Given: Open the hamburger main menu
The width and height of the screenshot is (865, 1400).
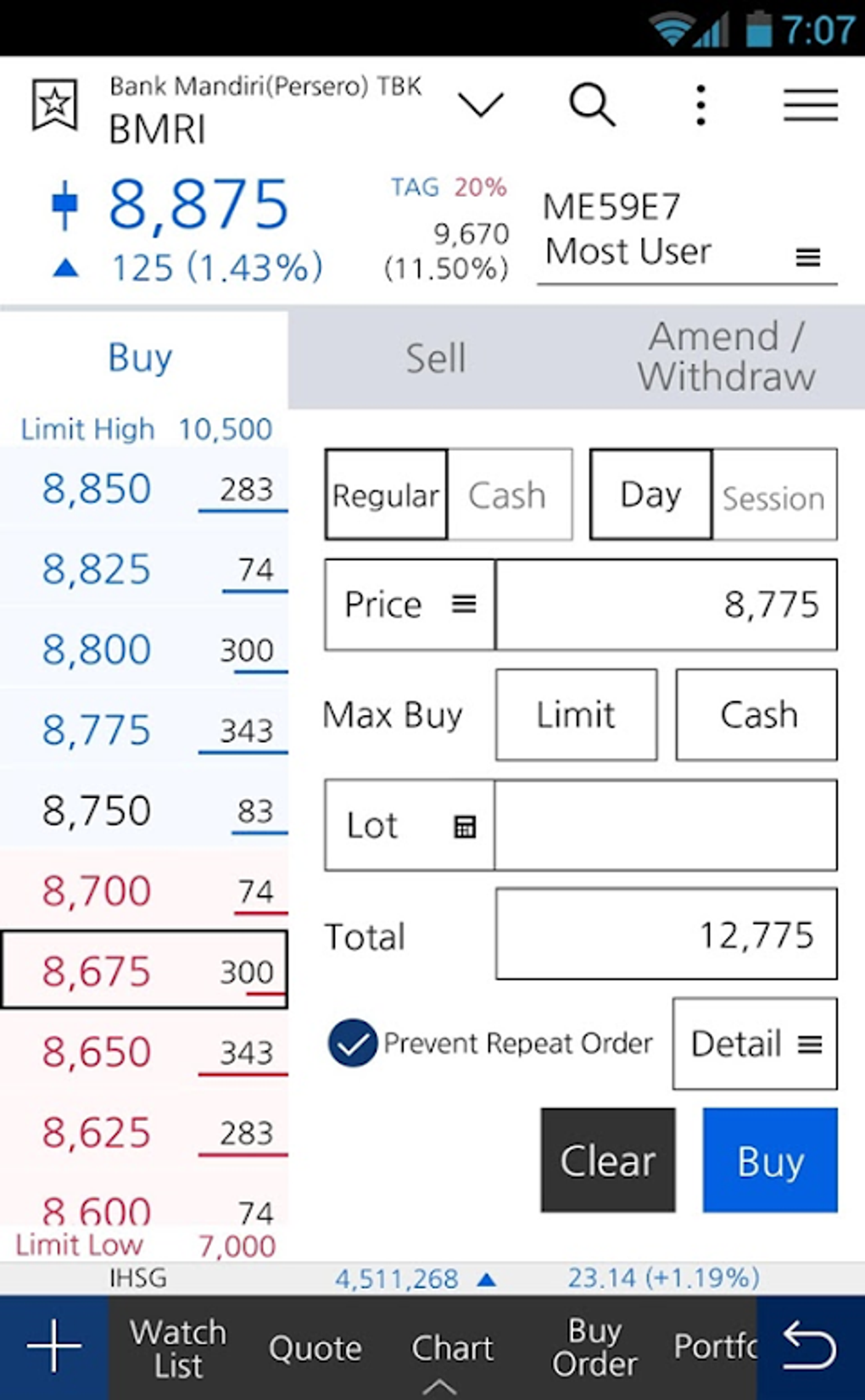Looking at the screenshot, I should pyautogui.click(x=810, y=105).
